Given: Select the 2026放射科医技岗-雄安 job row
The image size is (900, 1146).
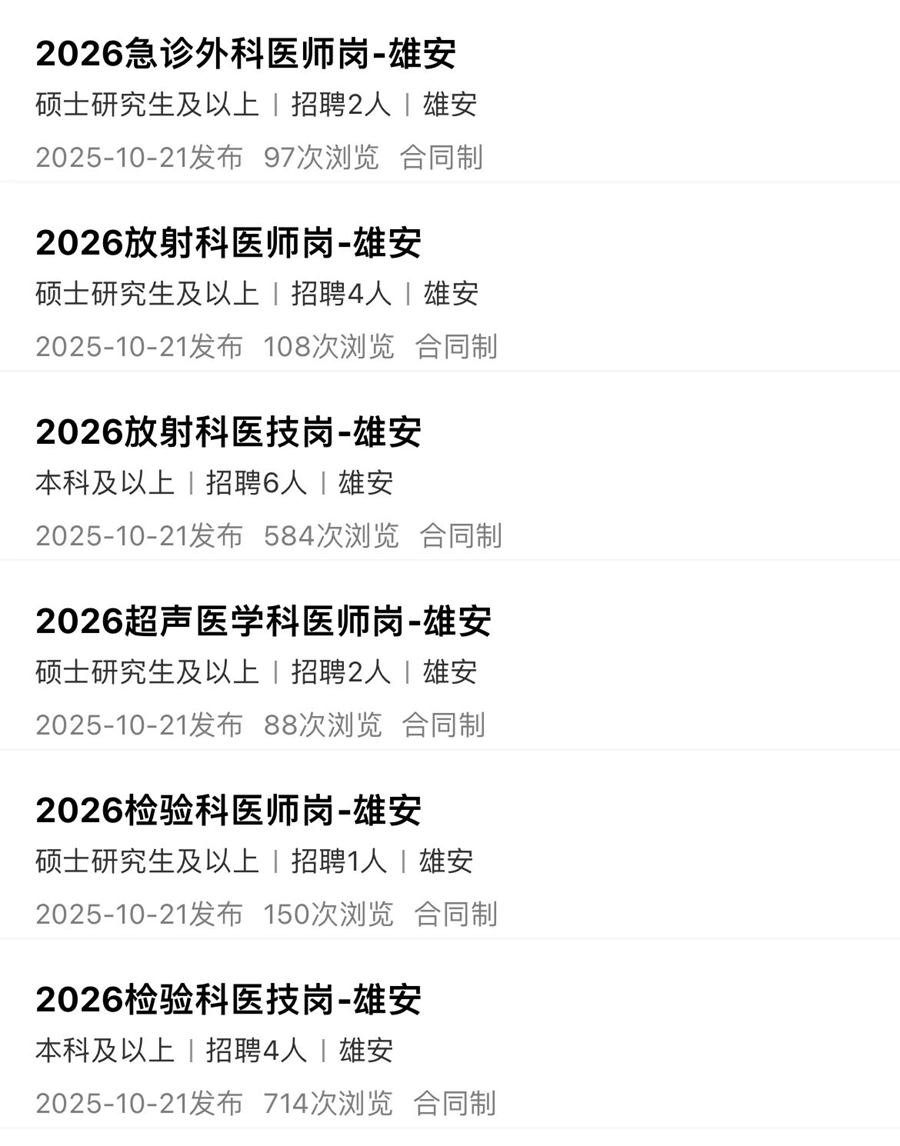Looking at the screenshot, I should click(x=229, y=432).
